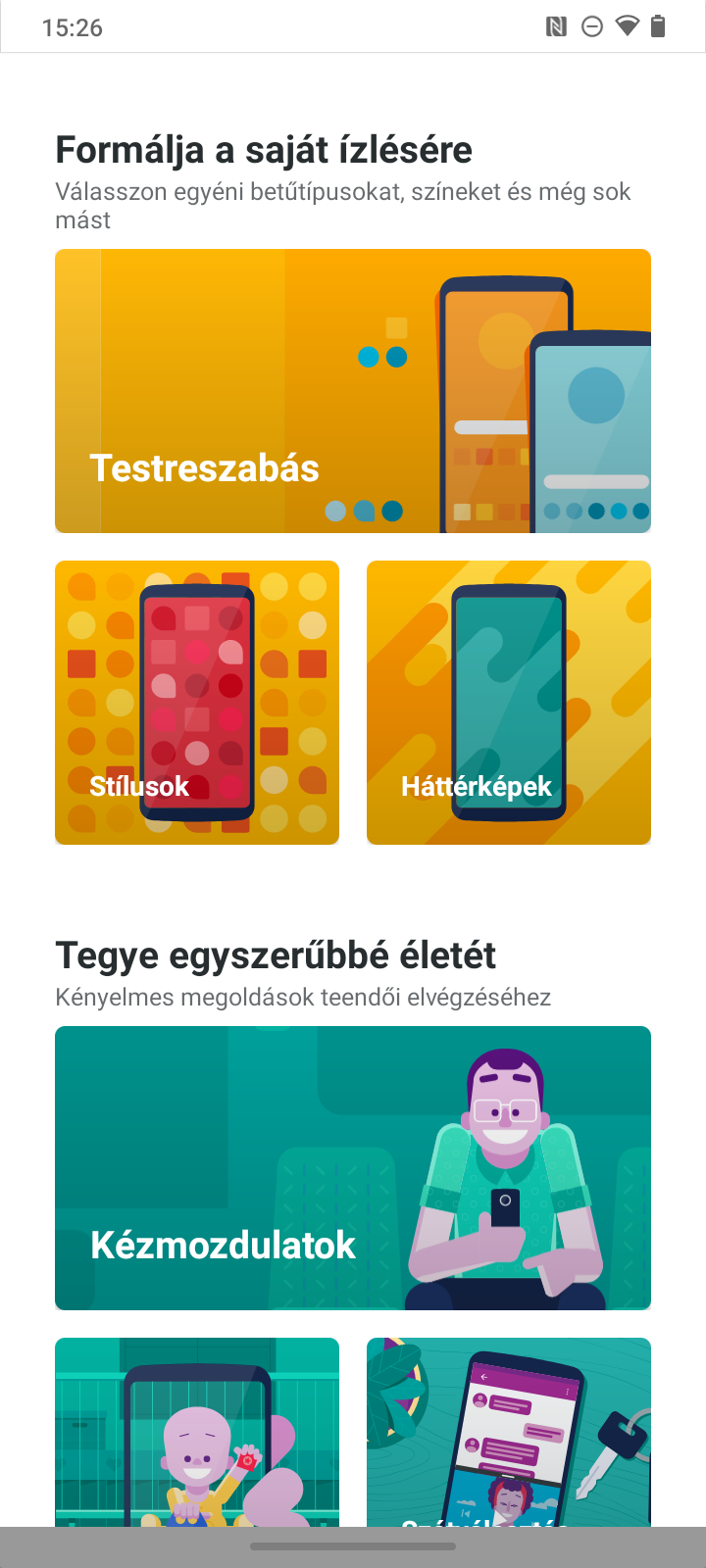Open the tile with phone and car key

coord(509,1432)
